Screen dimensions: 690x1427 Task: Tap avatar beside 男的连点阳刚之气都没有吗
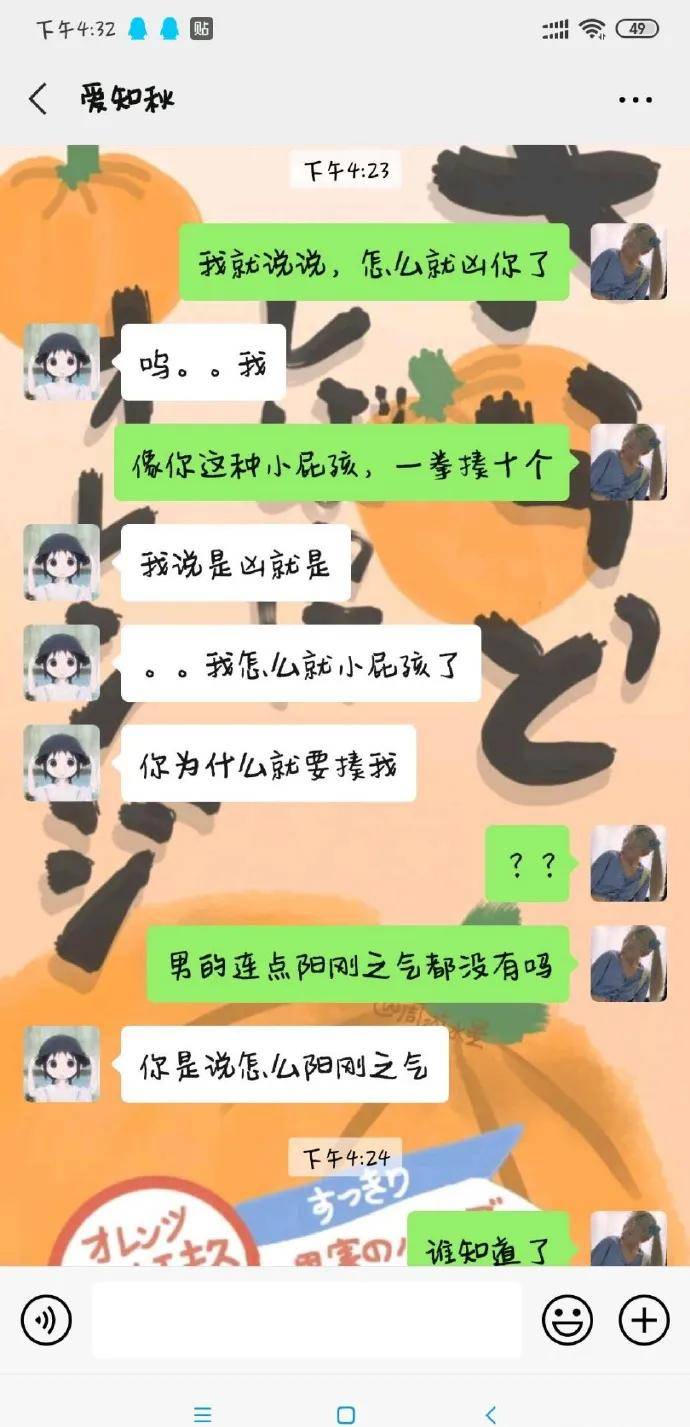[x=628, y=964]
